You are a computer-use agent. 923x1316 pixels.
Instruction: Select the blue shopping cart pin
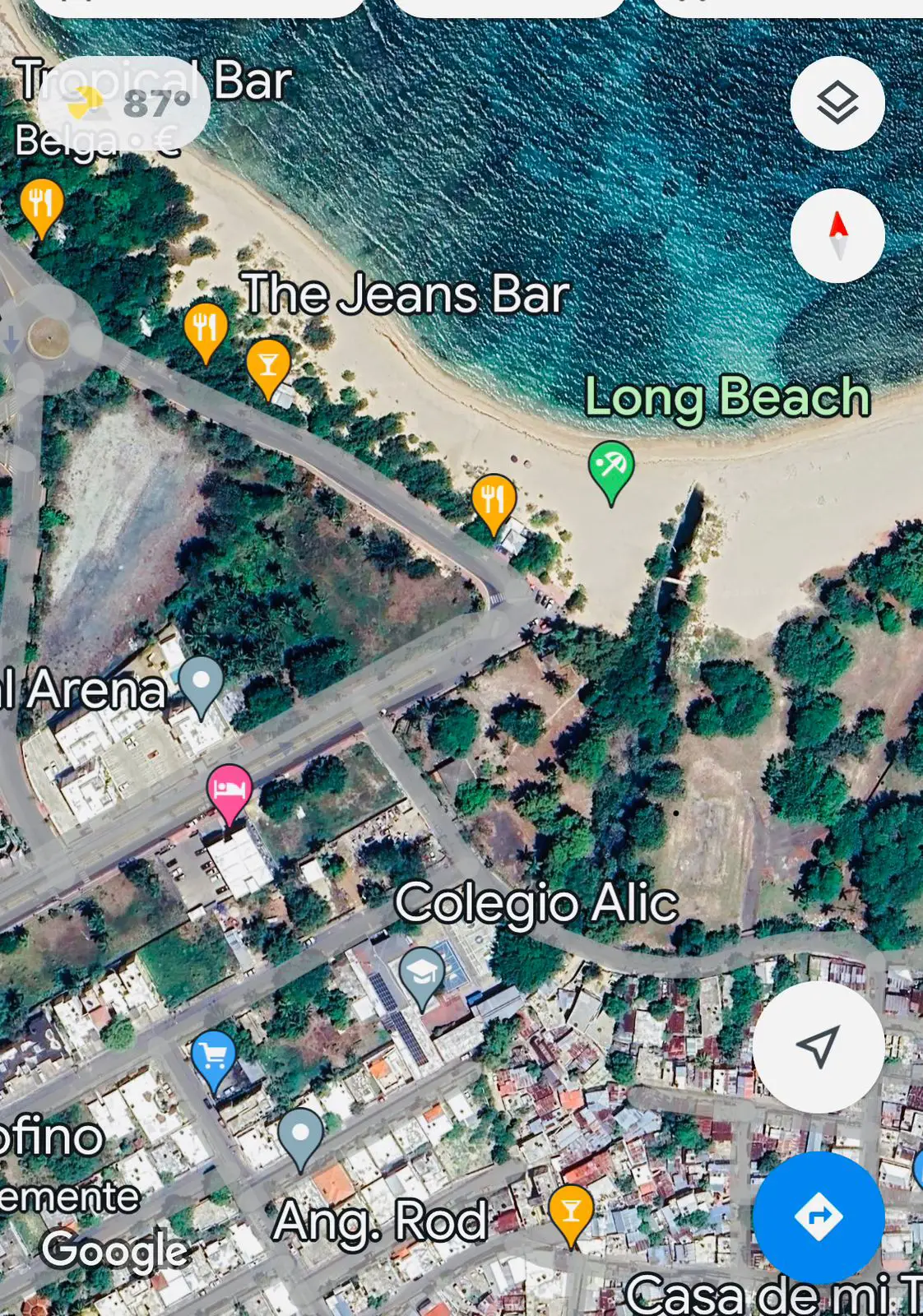coord(213,1055)
